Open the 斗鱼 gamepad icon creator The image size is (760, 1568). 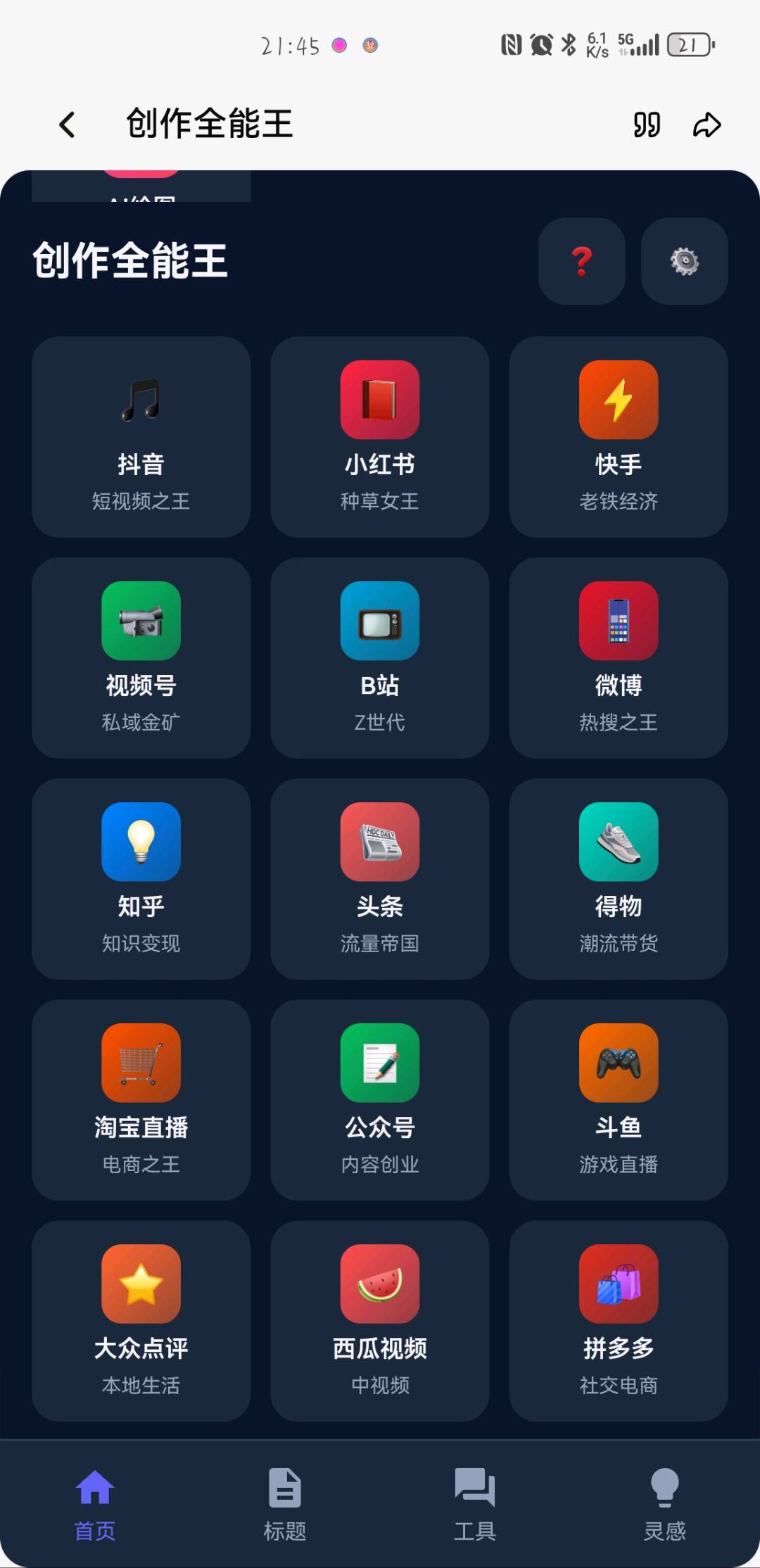click(x=618, y=1101)
